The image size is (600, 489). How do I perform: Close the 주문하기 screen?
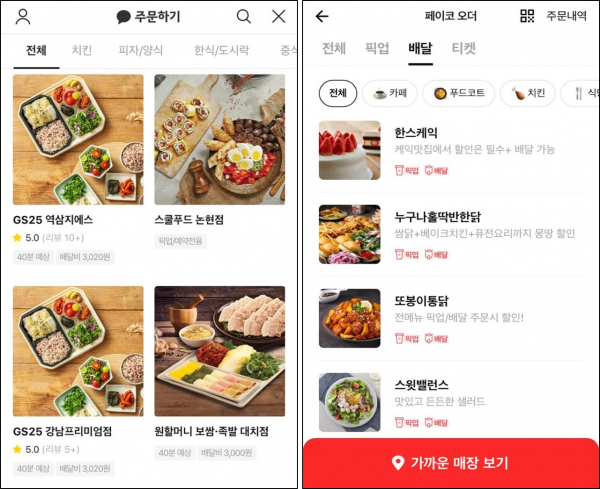pos(279,16)
